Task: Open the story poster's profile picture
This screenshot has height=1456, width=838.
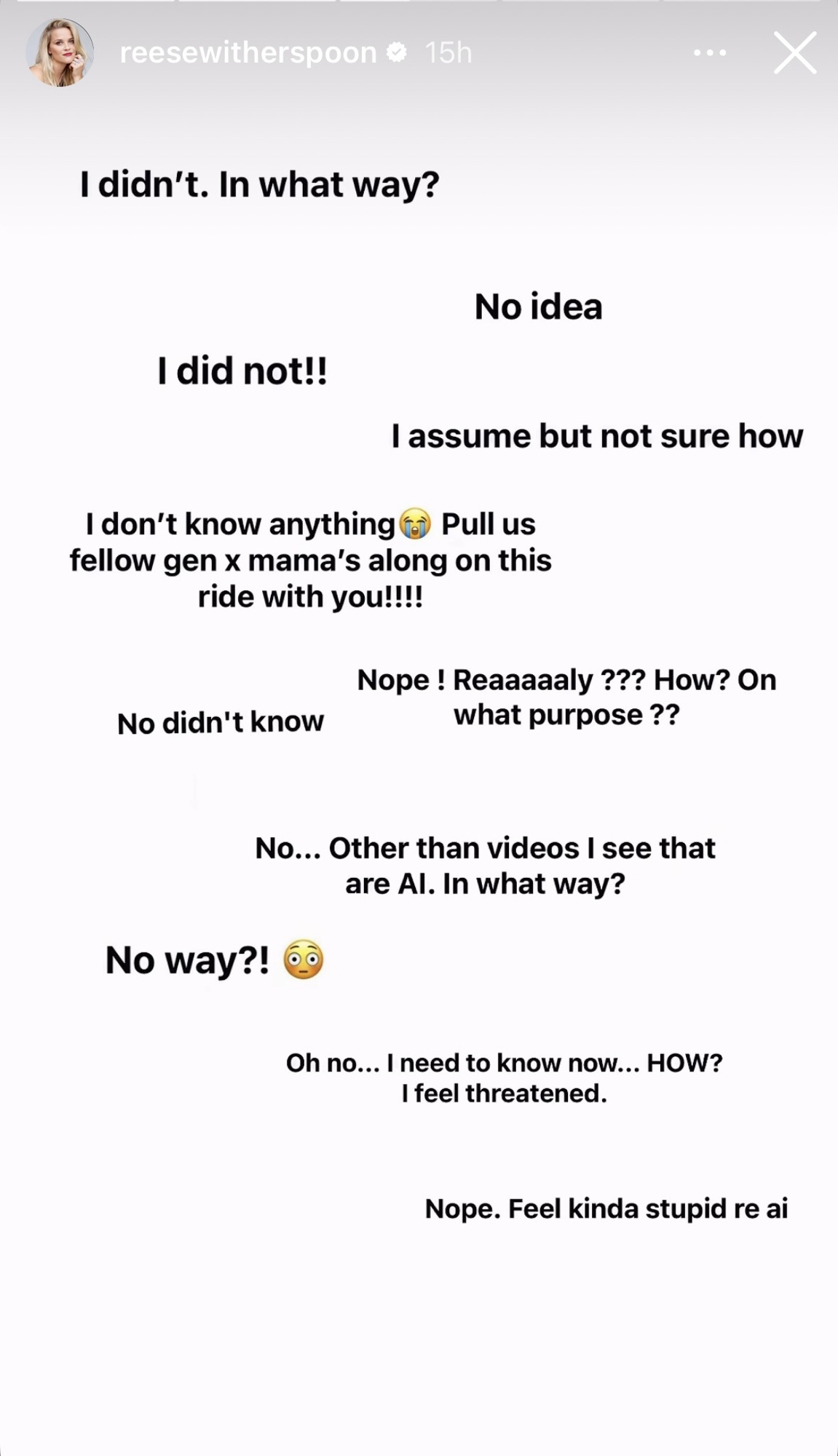Action: (x=60, y=52)
